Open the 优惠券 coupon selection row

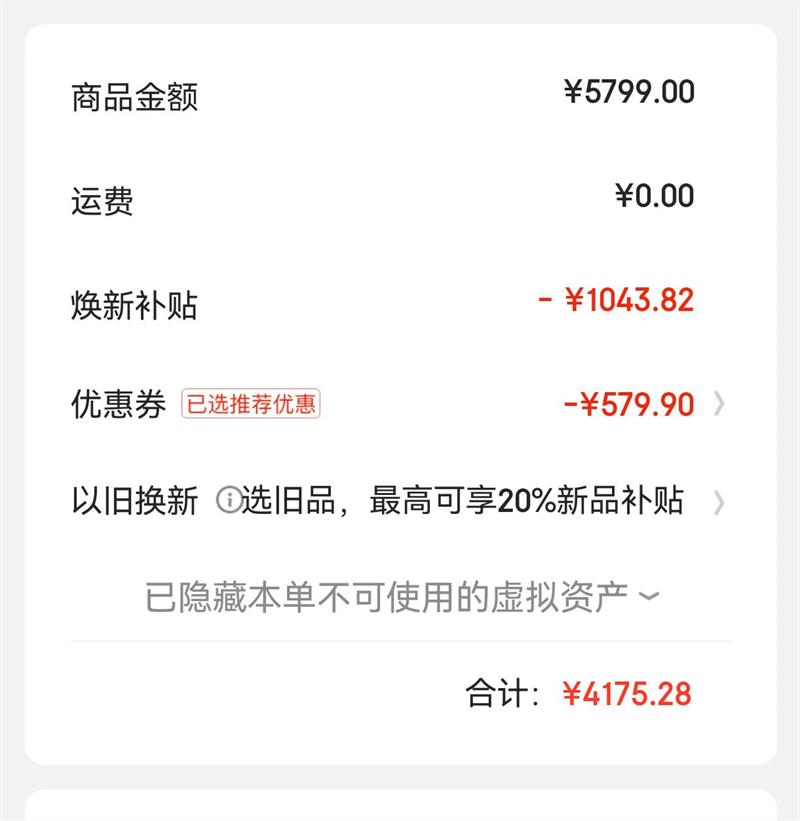pyautogui.click(x=718, y=404)
